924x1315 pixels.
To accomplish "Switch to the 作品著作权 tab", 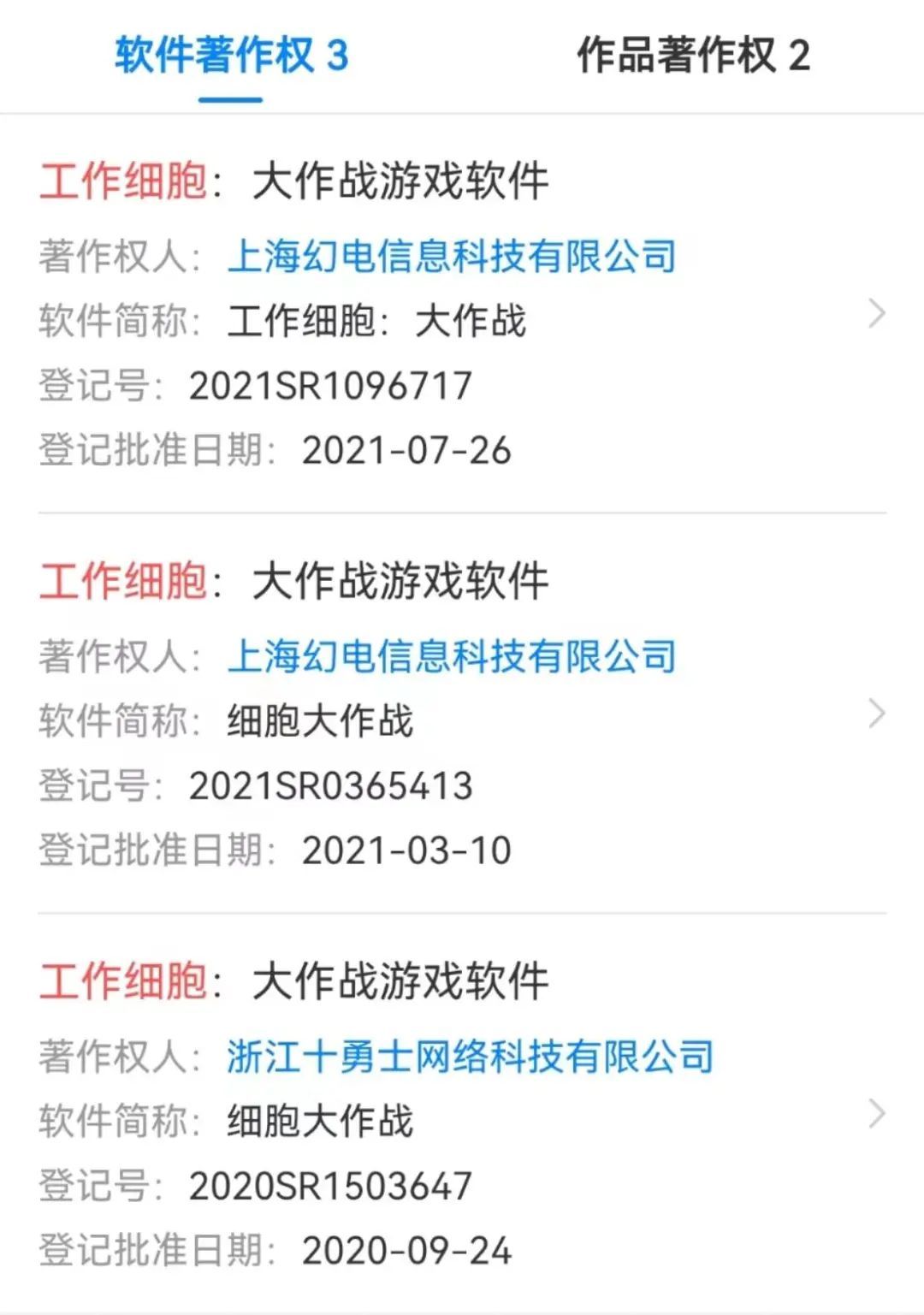I will (x=692, y=56).
